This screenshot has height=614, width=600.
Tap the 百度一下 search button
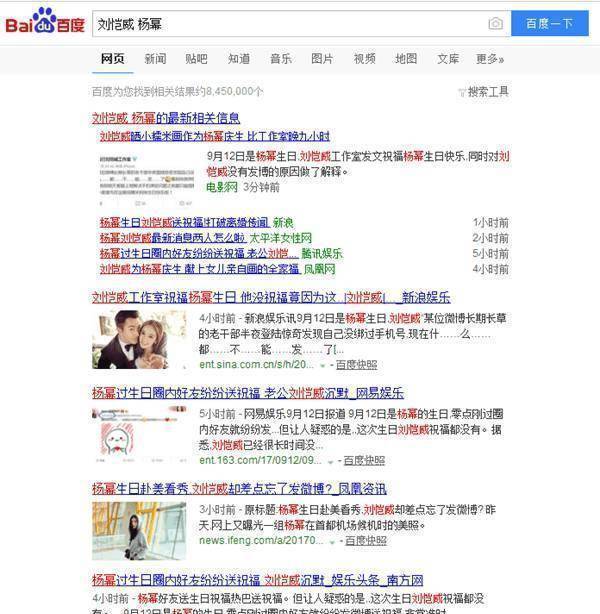point(549,23)
